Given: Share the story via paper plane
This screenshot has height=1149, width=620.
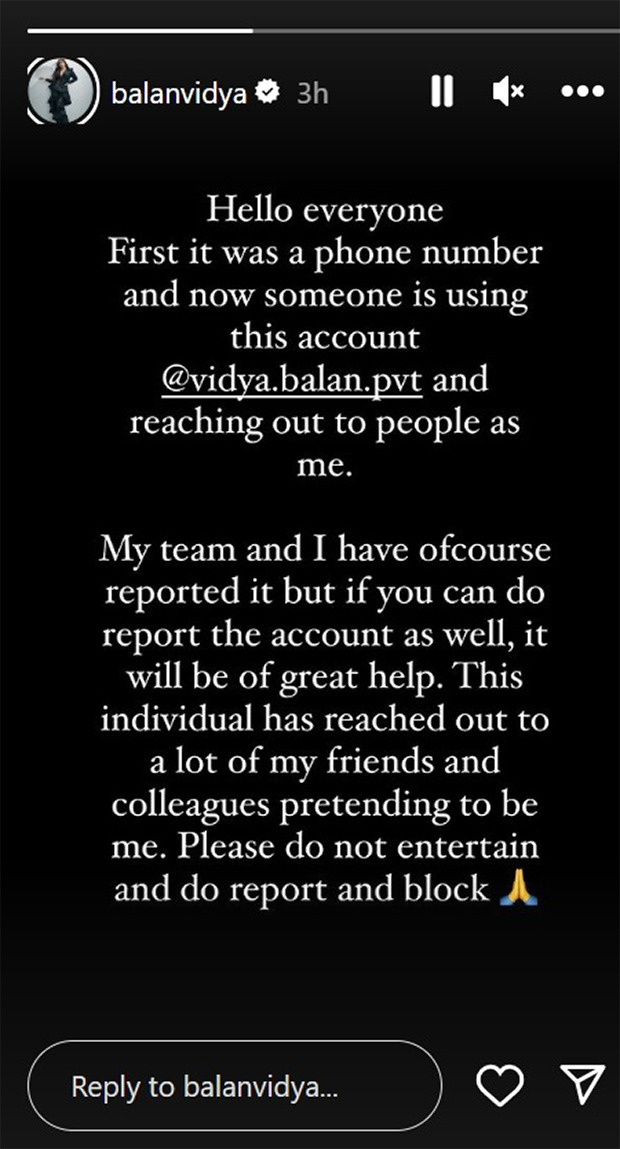Looking at the screenshot, I should [x=580, y=1087].
